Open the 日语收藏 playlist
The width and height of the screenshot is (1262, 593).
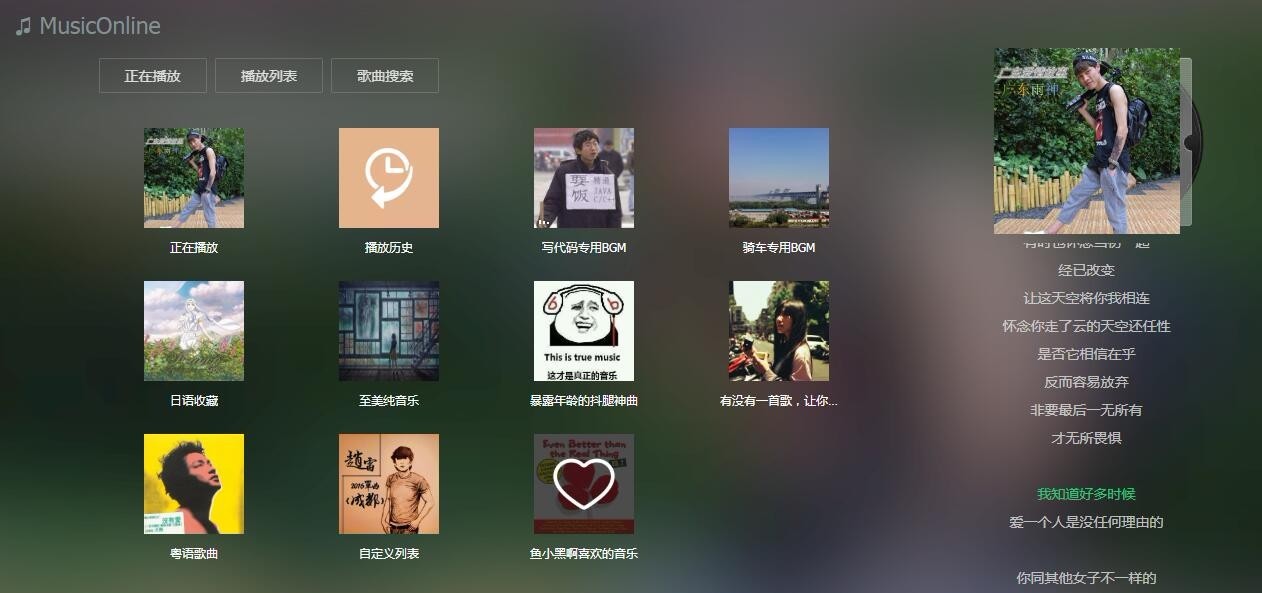click(194, 331)
